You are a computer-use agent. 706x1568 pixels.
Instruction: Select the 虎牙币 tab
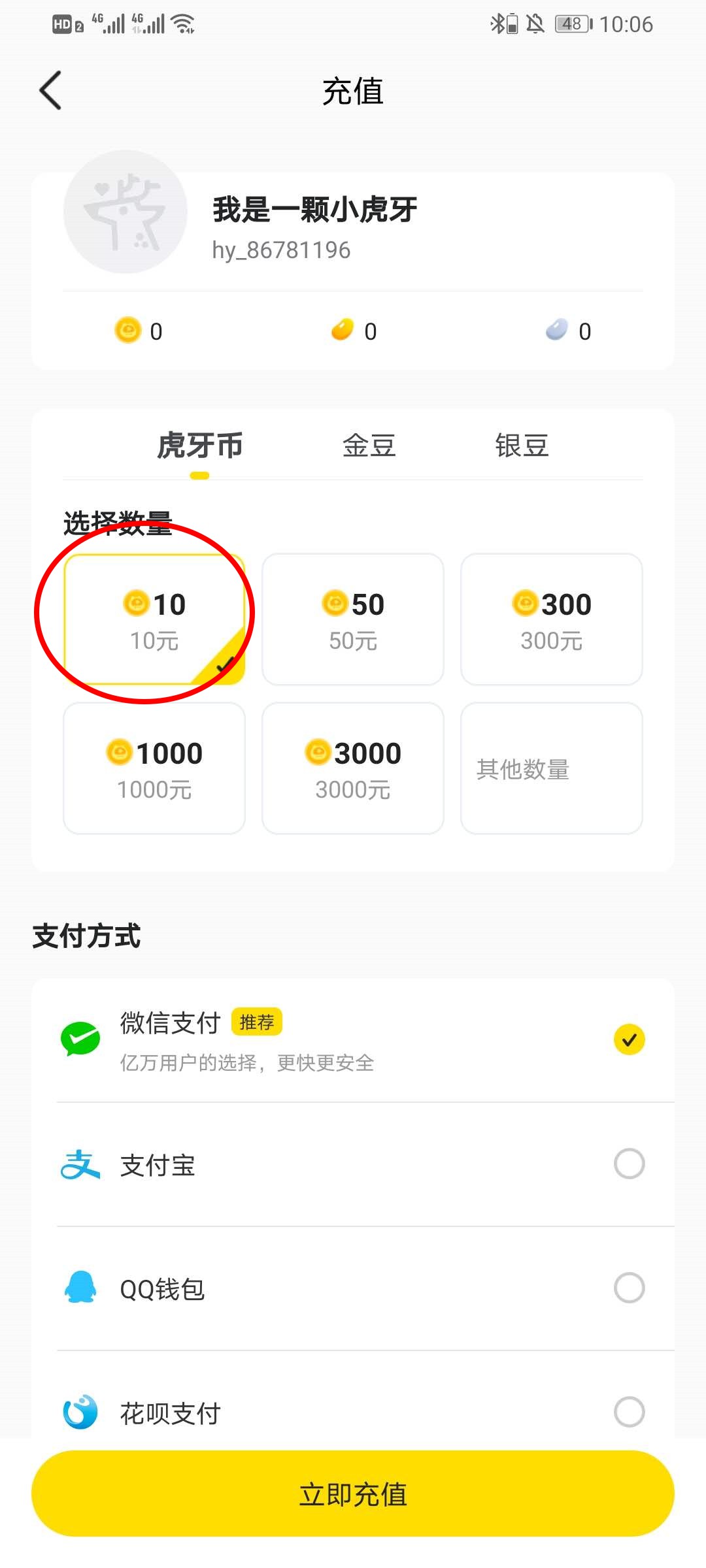199,446
